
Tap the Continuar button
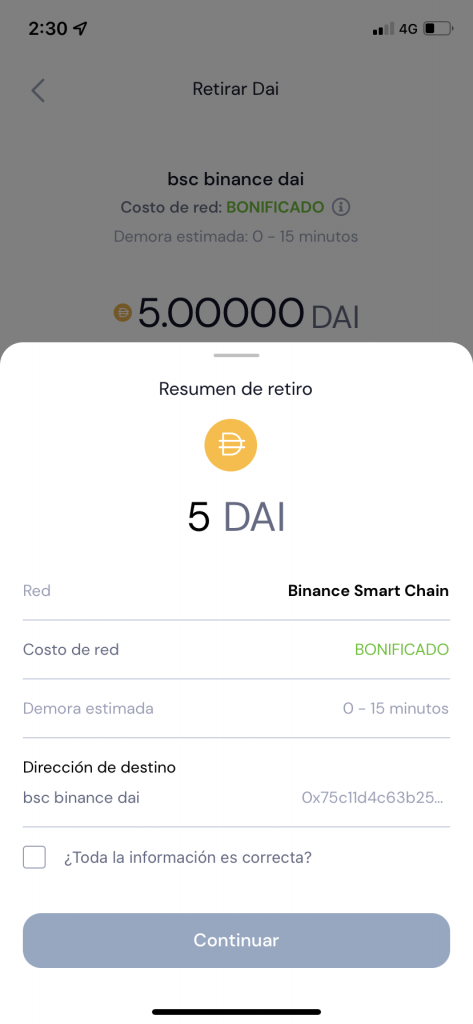click(x=236, y=940)
